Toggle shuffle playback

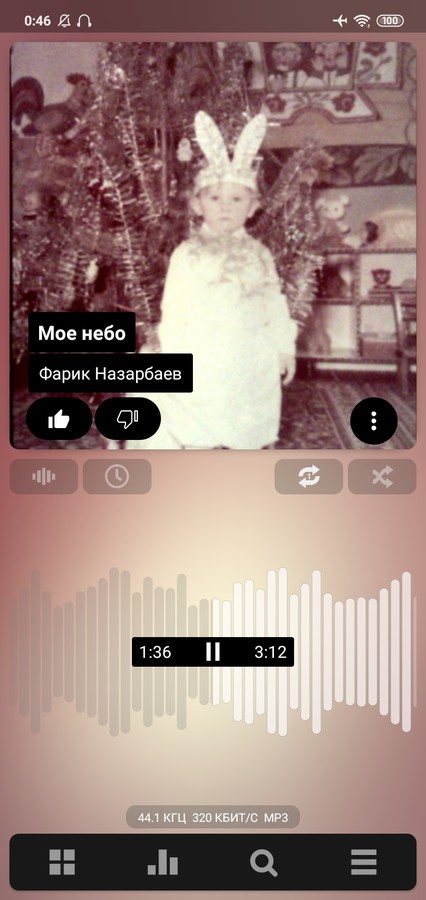(x=382, y=476)
